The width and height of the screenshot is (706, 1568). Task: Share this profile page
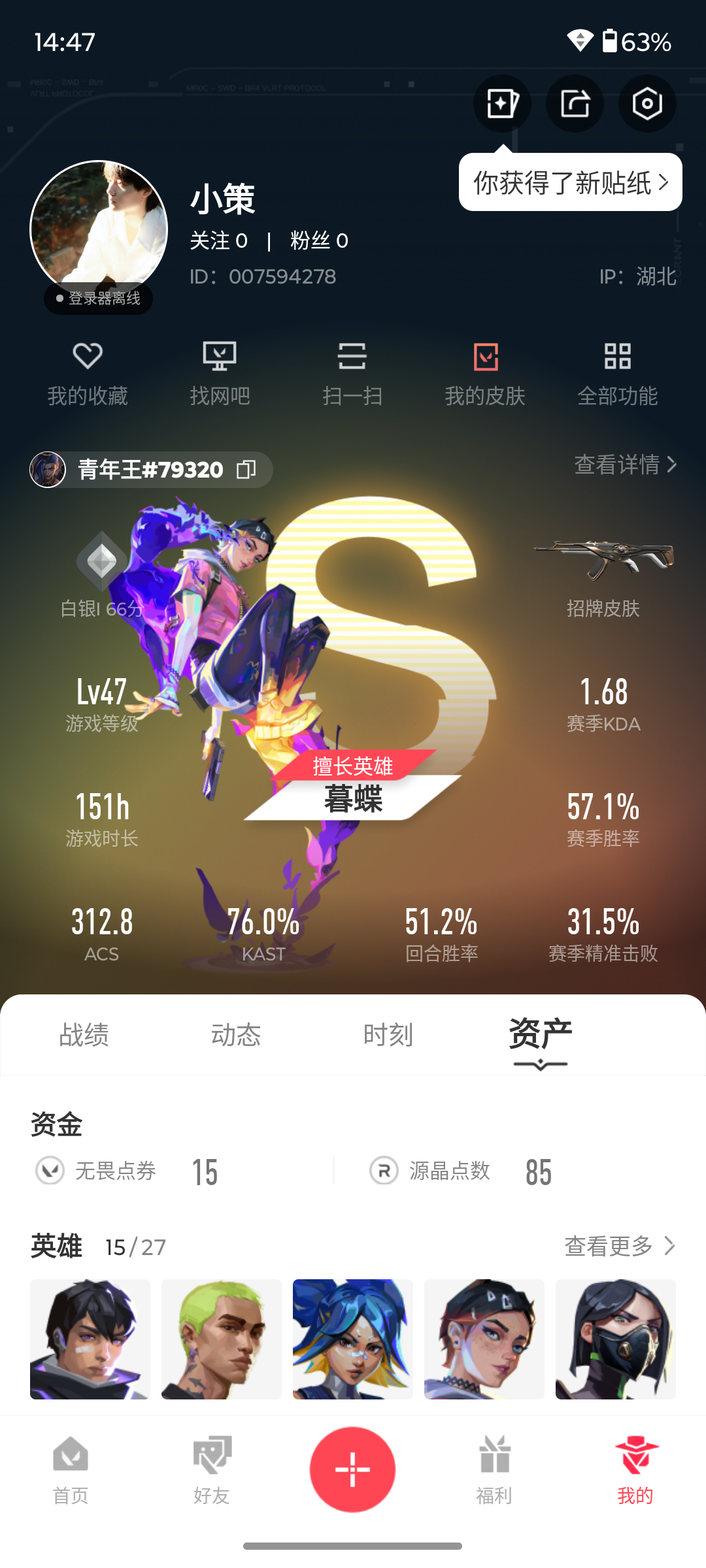pos(575,104)
